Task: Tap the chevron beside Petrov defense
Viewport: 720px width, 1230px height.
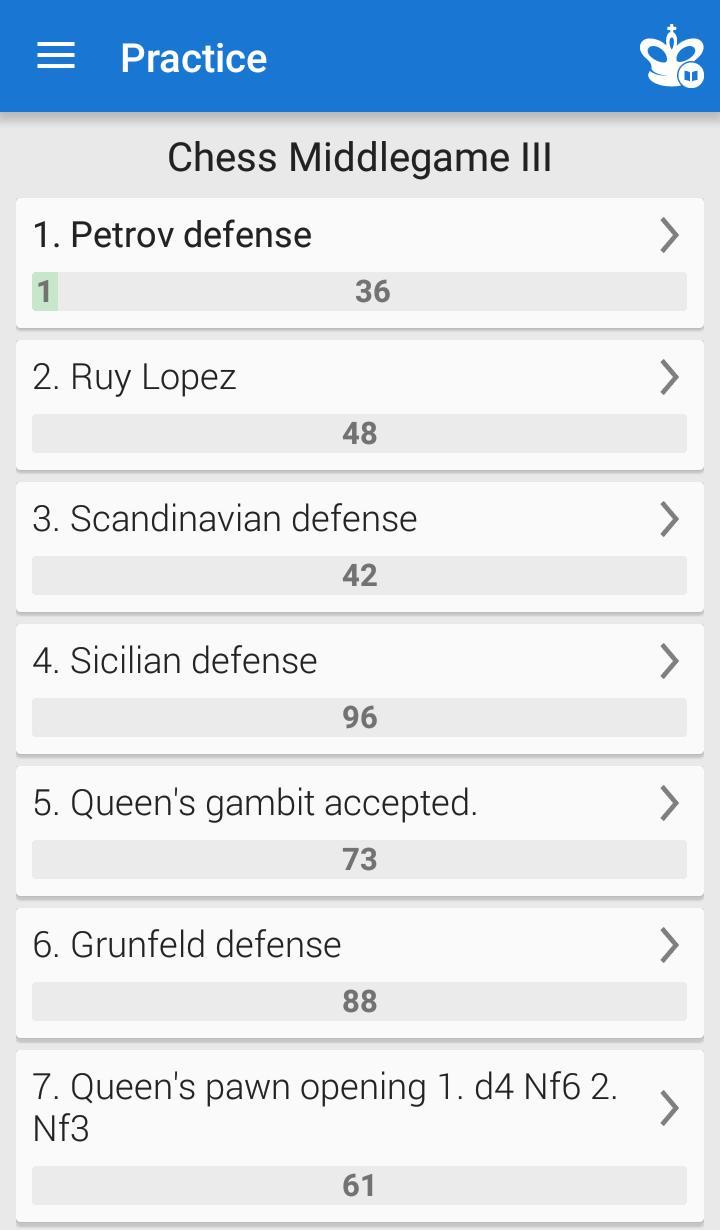Action: tap(668, 236)
